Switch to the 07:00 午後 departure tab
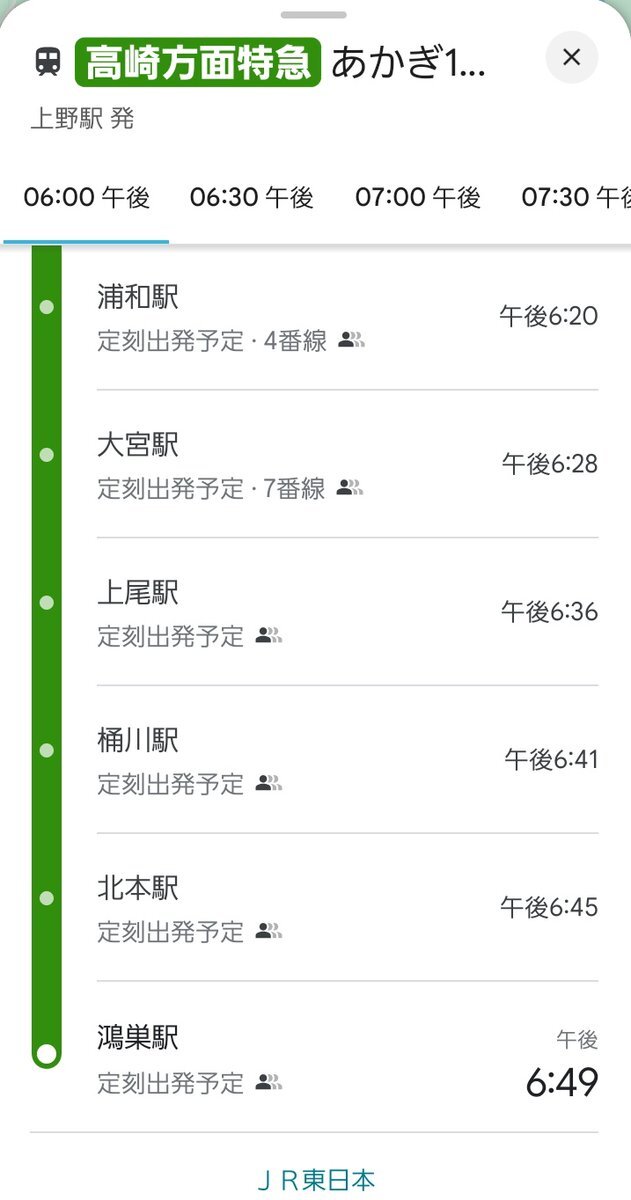This screenshot has height=1200, width=631. (418, 198)
